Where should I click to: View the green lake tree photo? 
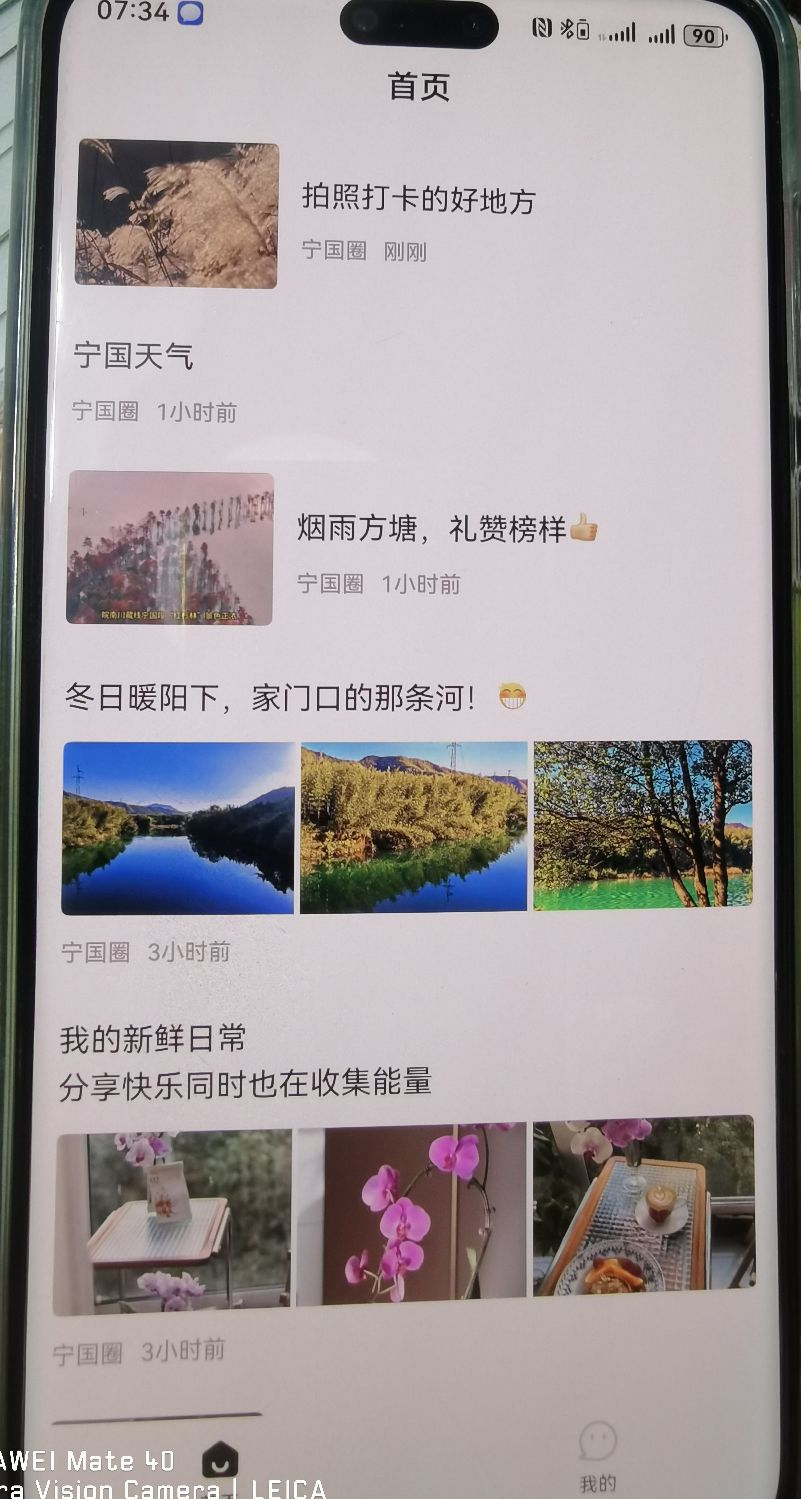click(642, 825)
